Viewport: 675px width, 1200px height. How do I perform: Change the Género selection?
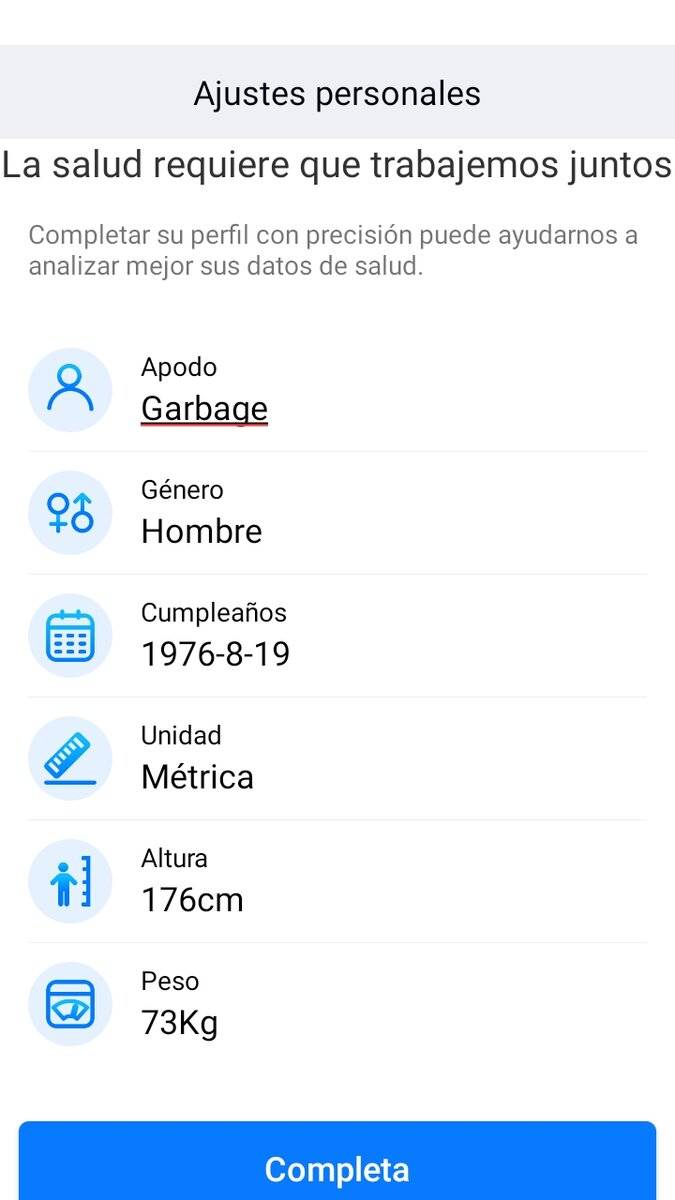coord(337,513)
